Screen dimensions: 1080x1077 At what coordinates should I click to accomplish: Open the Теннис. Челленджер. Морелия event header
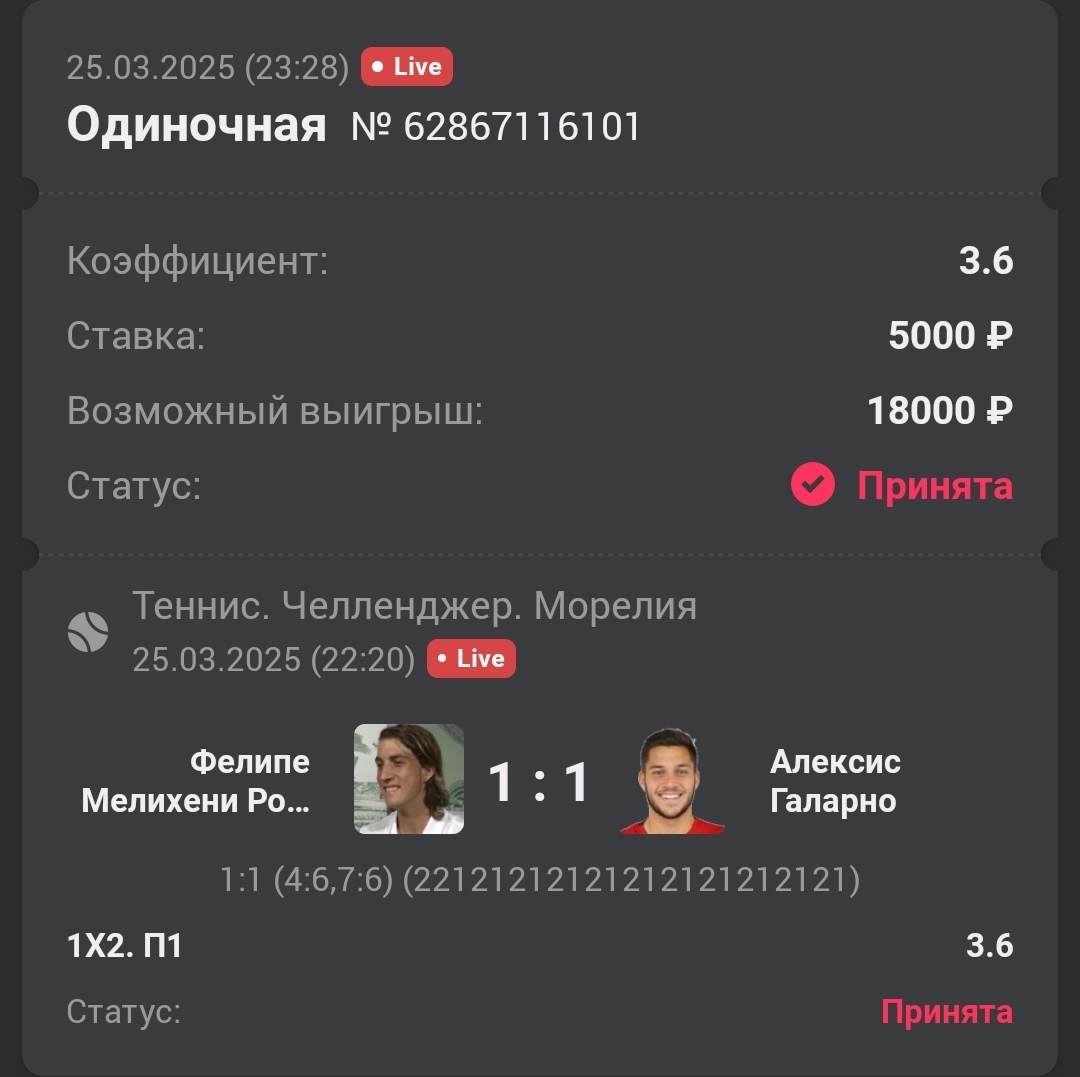[414, 606]
